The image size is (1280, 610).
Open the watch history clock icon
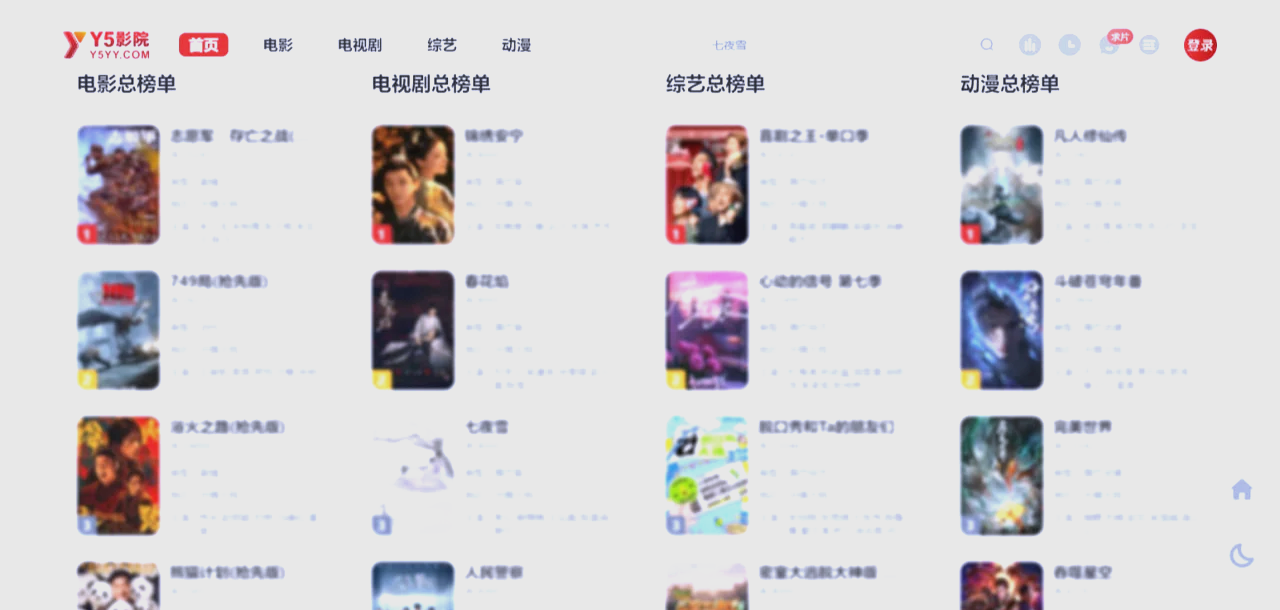click(1069, 45)
